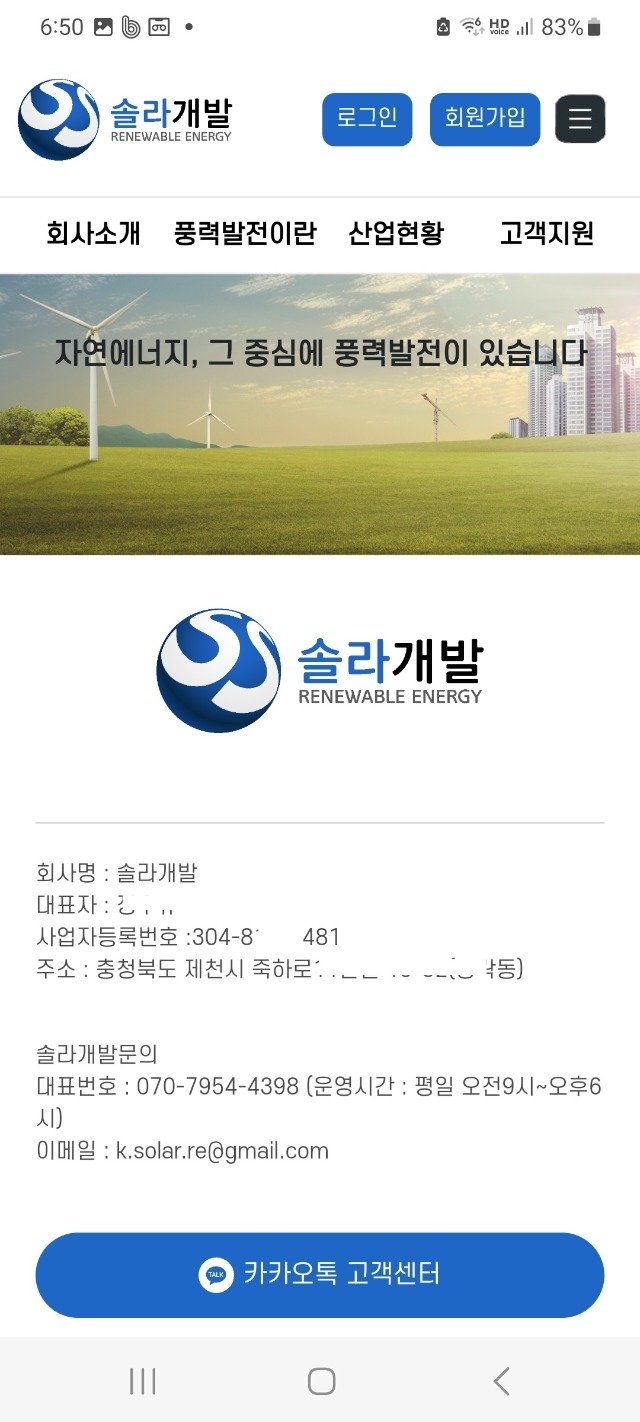Go back with the system back button
The height and width of the screenshot is (1422, 640).
pos(501,1381)
